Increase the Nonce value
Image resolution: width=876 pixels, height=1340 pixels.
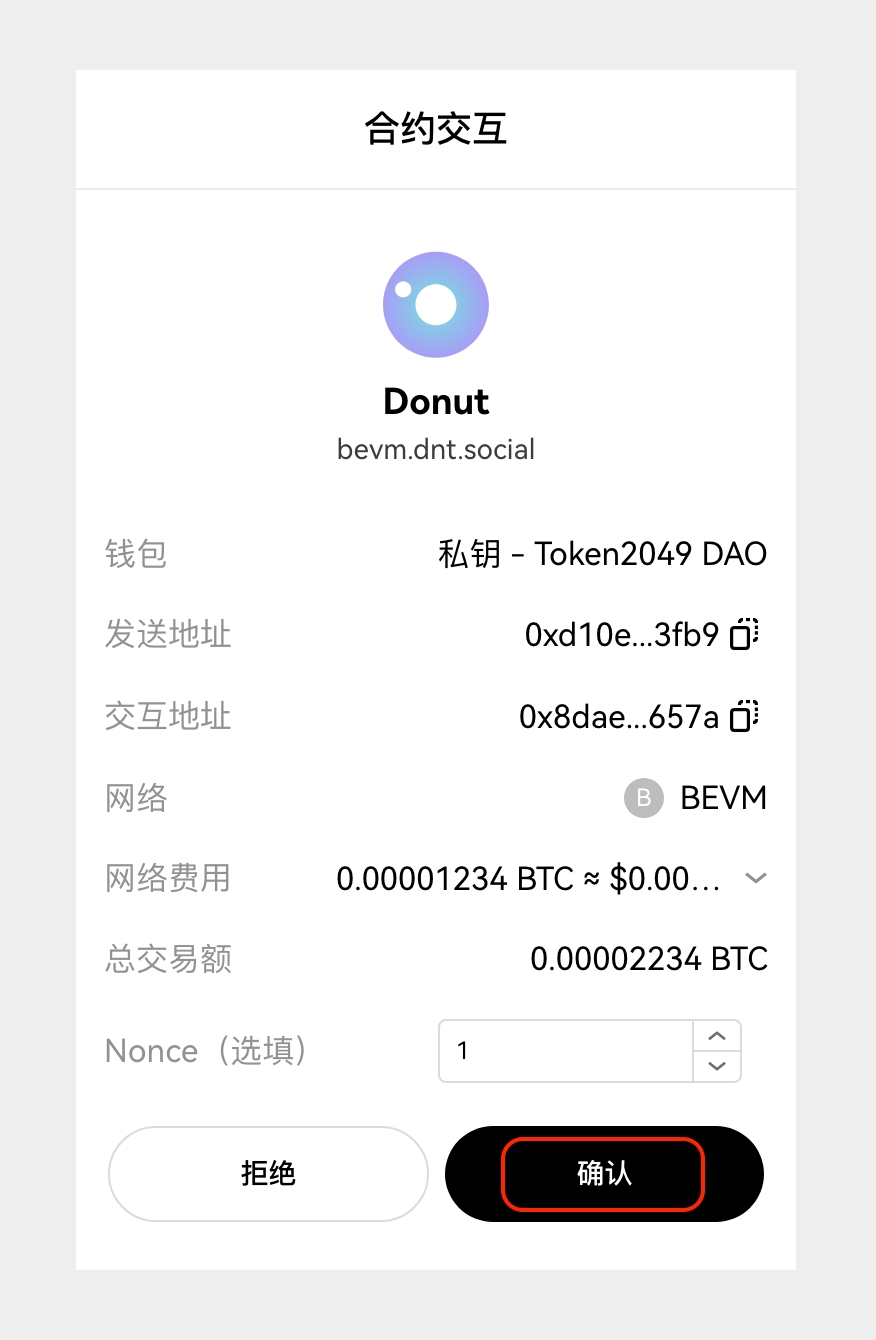(717, 1036)
